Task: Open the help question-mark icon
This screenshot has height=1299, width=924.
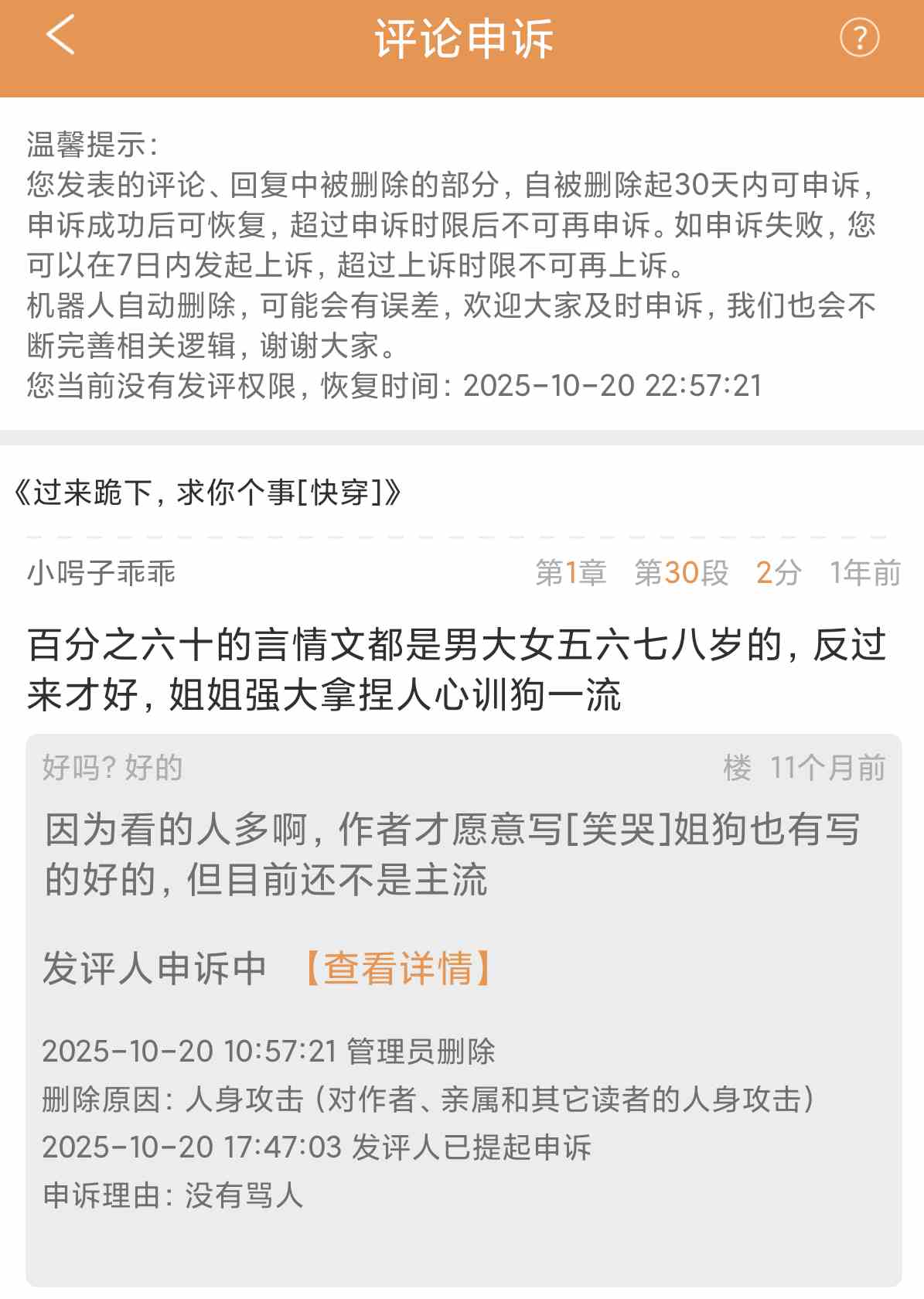Action: click(x=859, y=38)
